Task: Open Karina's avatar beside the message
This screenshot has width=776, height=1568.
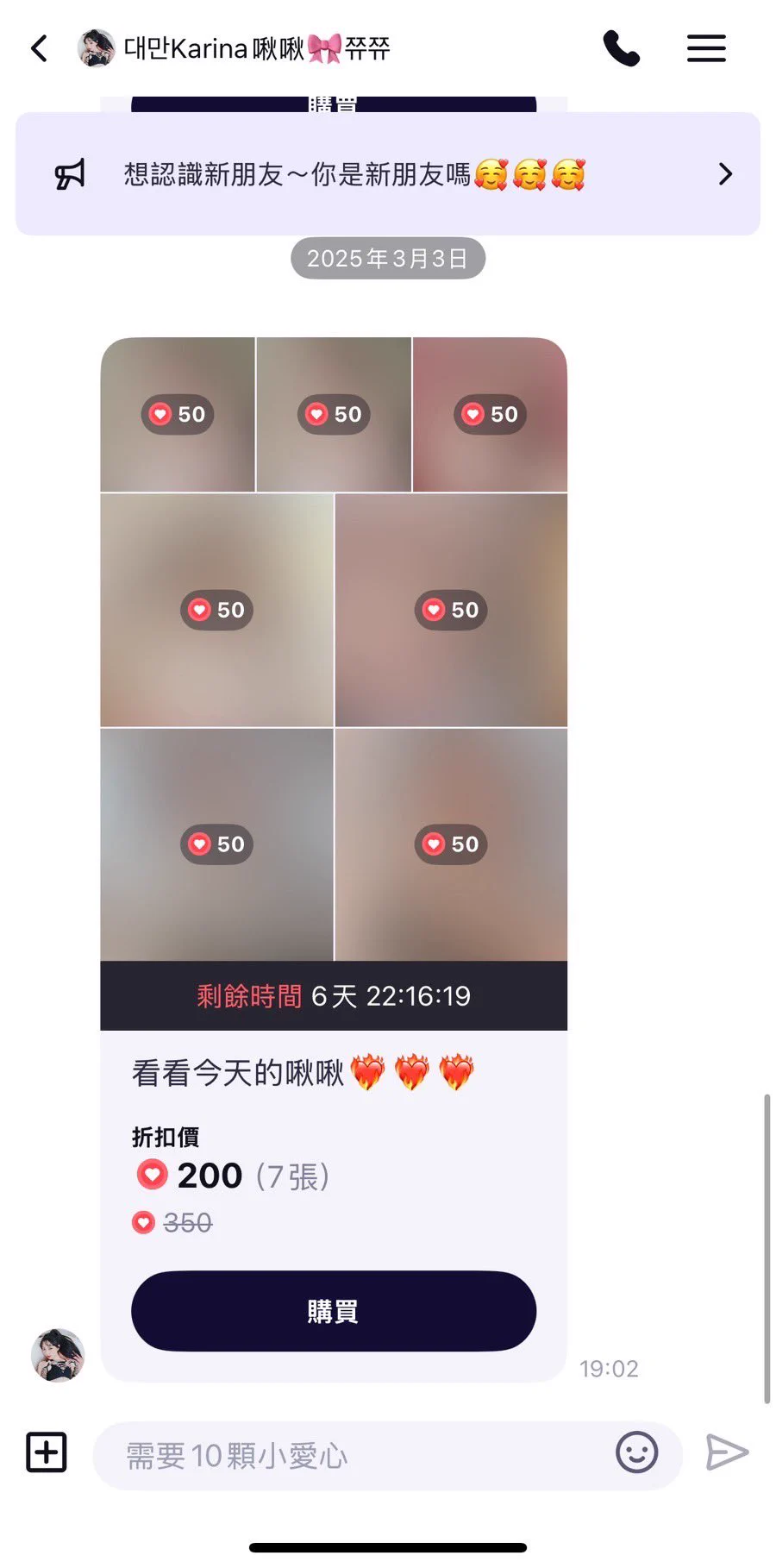Action: click(58, 1355)
